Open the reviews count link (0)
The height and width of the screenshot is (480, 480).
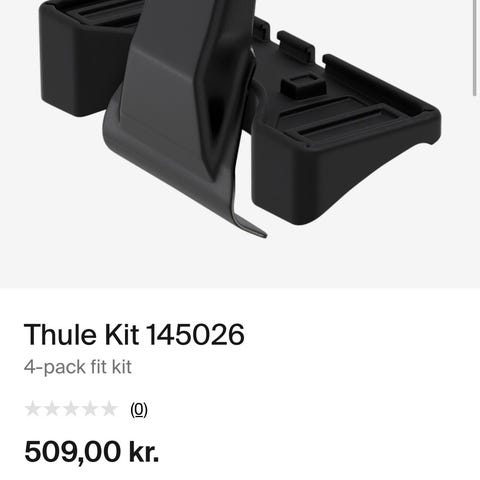coord(139,410)
